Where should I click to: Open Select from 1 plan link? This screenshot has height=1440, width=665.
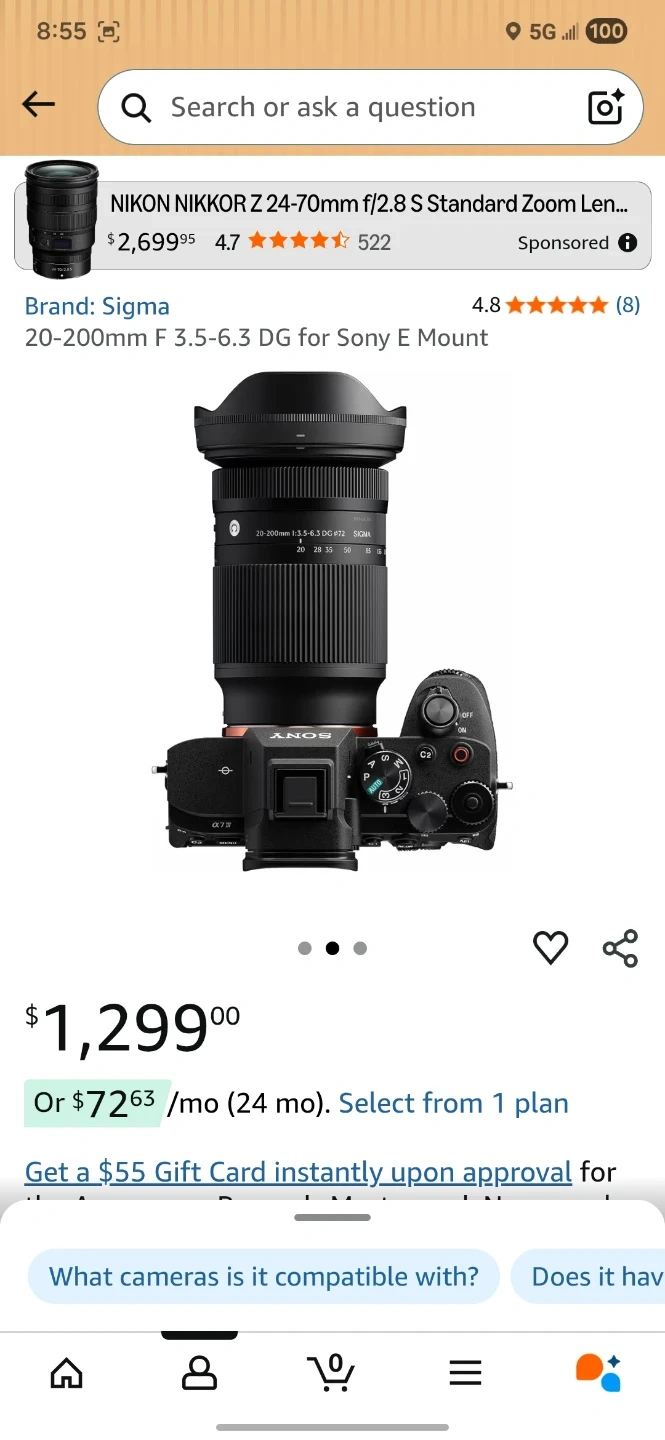click(453, 1103)
